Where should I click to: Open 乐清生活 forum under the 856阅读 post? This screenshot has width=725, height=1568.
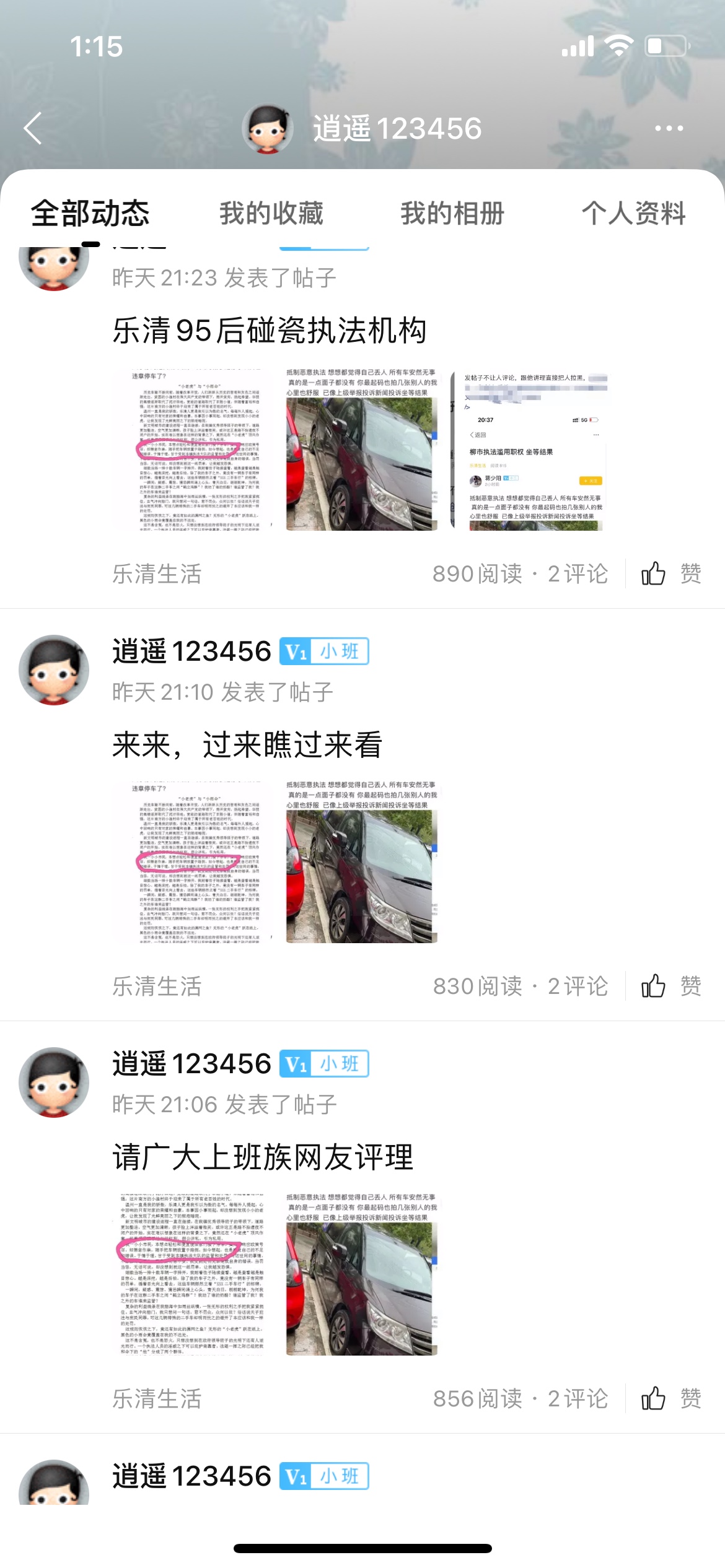coord(157,1399)
